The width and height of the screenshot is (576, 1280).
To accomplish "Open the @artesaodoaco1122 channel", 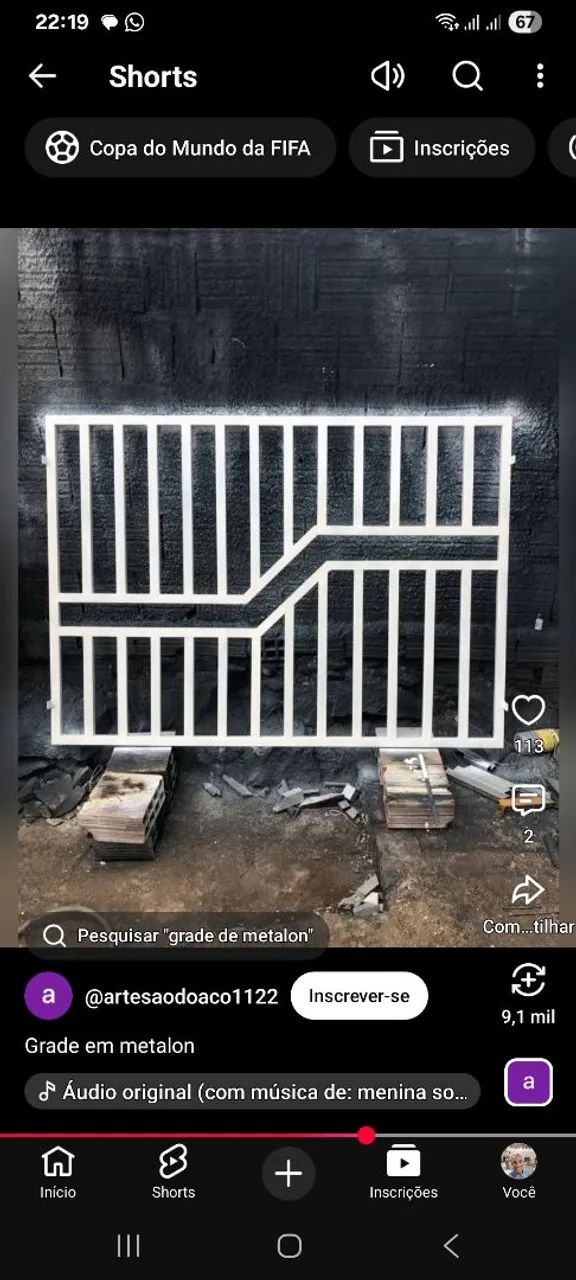I will 181,996.
